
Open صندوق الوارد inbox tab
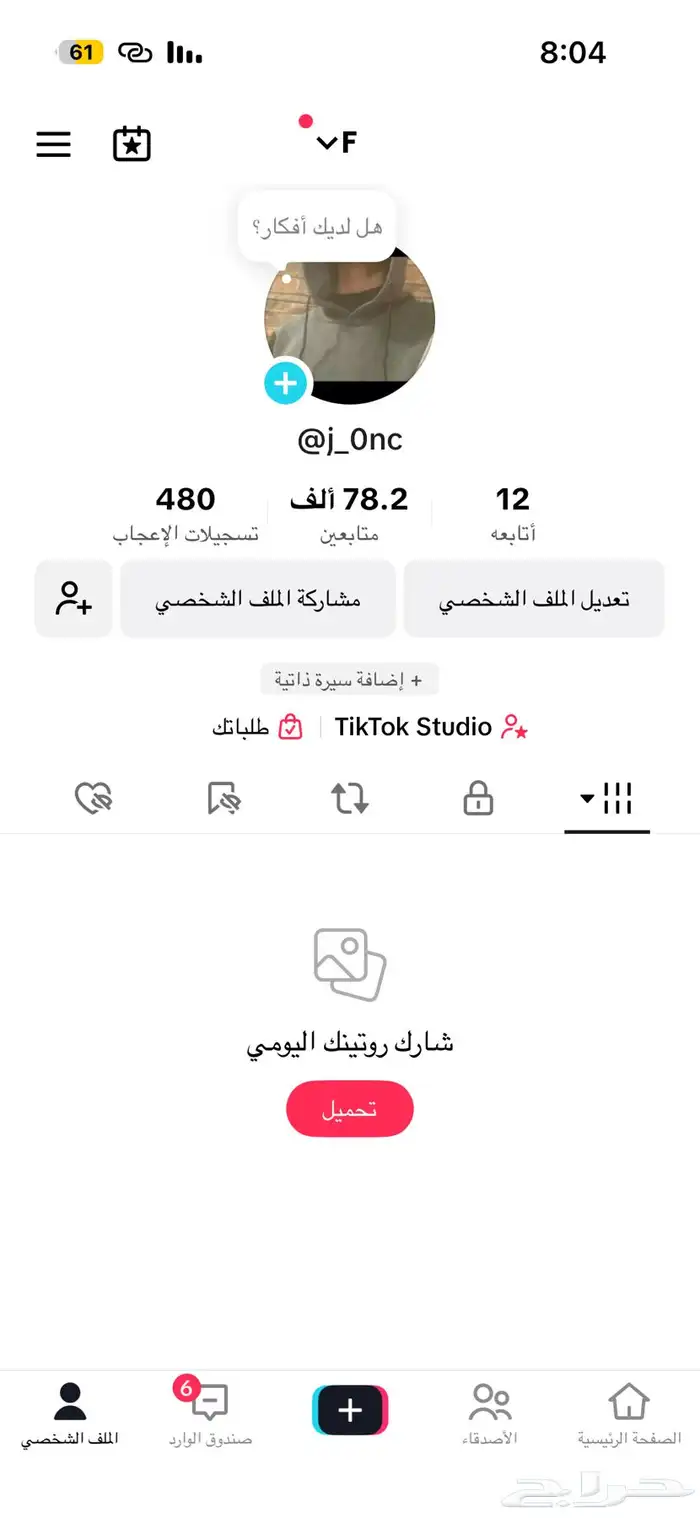pyautogui.click(x=210, y=1414)
